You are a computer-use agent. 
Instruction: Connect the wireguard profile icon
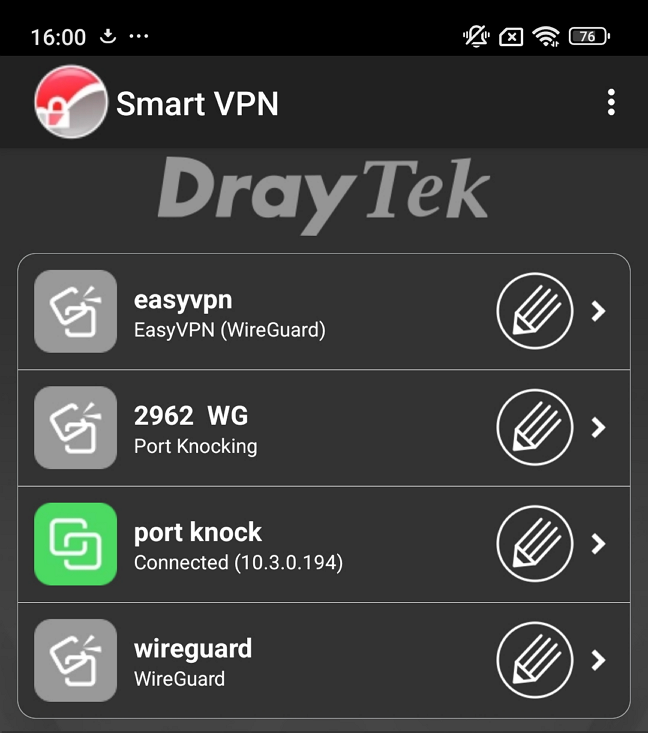click(x=75, y=660)
